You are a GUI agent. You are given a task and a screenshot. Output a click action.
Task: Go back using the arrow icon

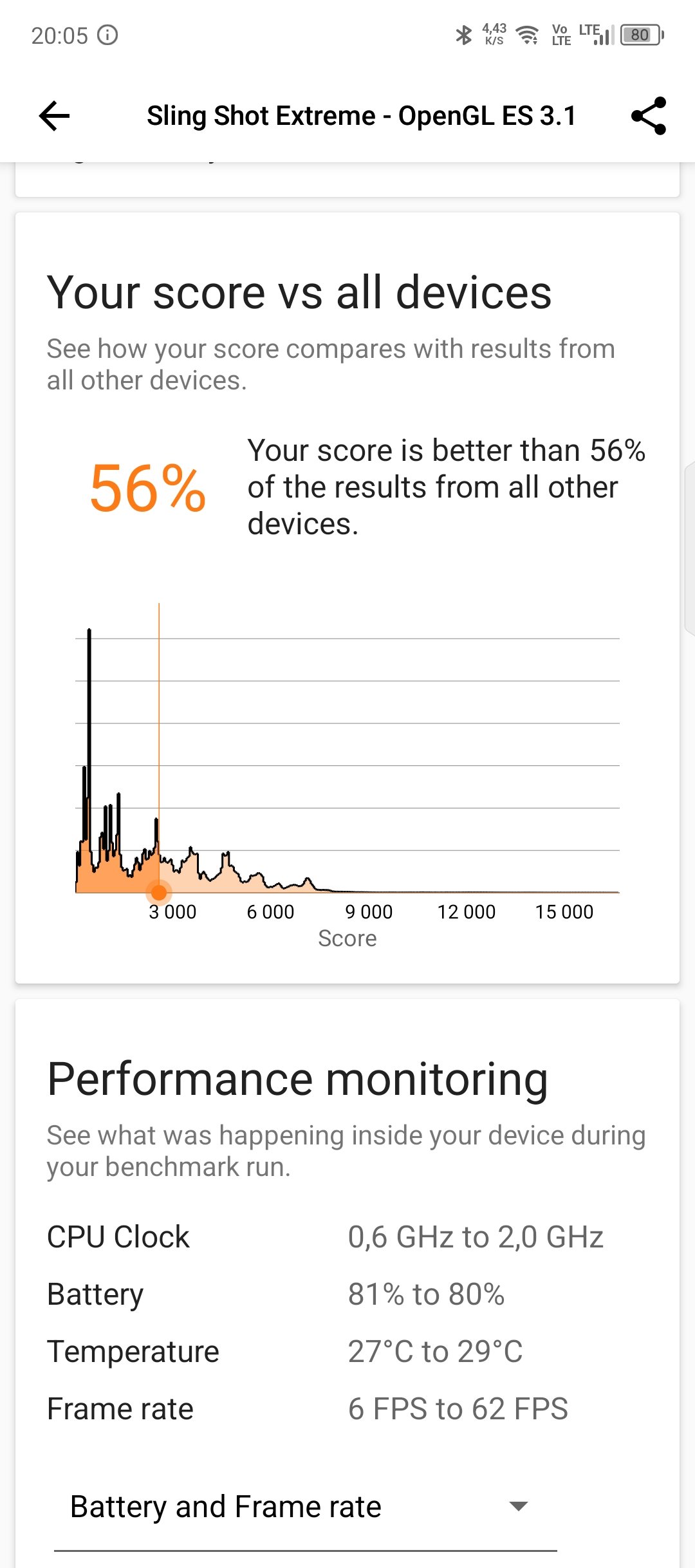[x=54, y=116]
